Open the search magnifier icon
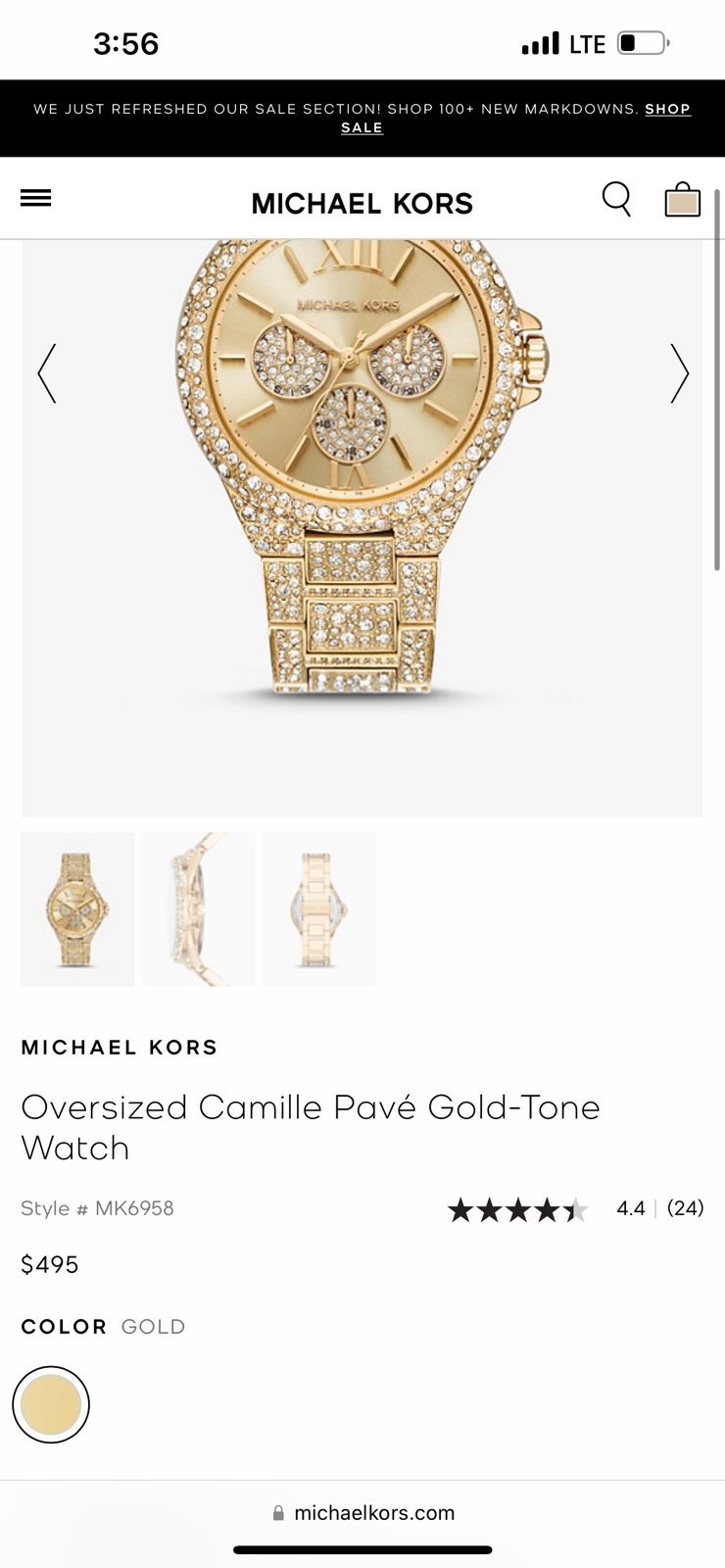Image resolution: width=725 pixels, height=1568 pixels. [x=616, y=199]
